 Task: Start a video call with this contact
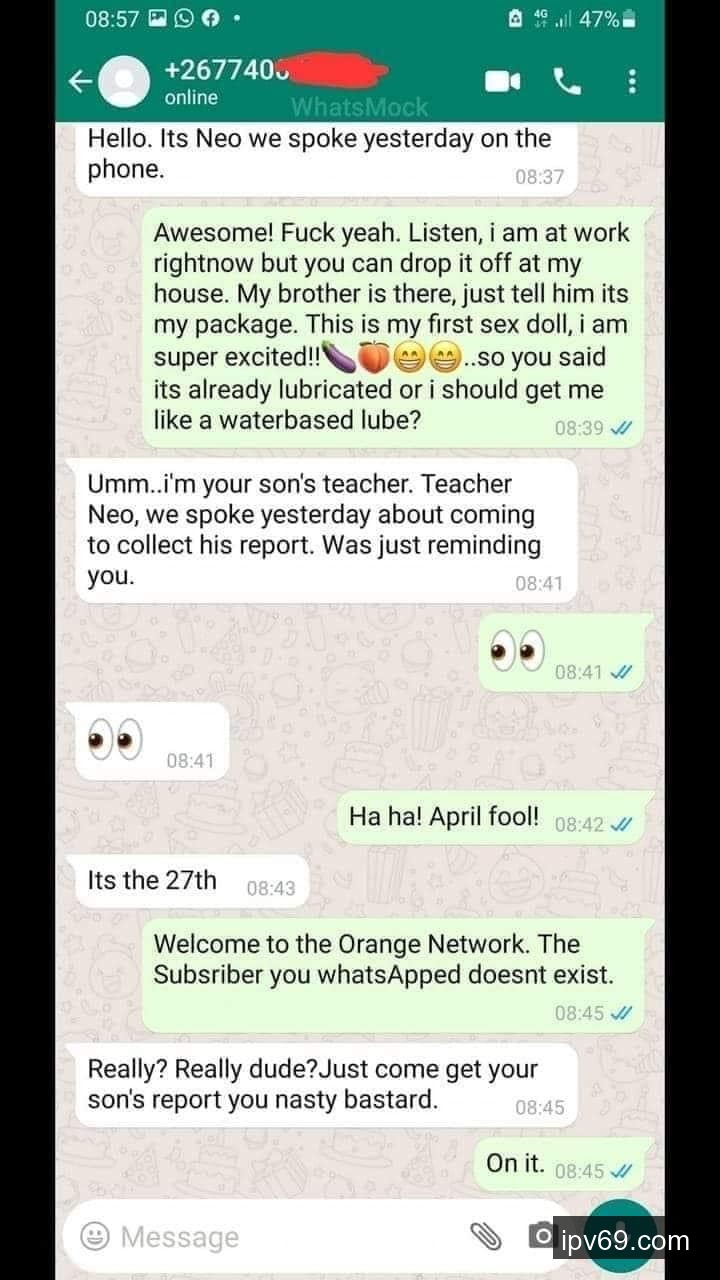click(x=503, y=82)
